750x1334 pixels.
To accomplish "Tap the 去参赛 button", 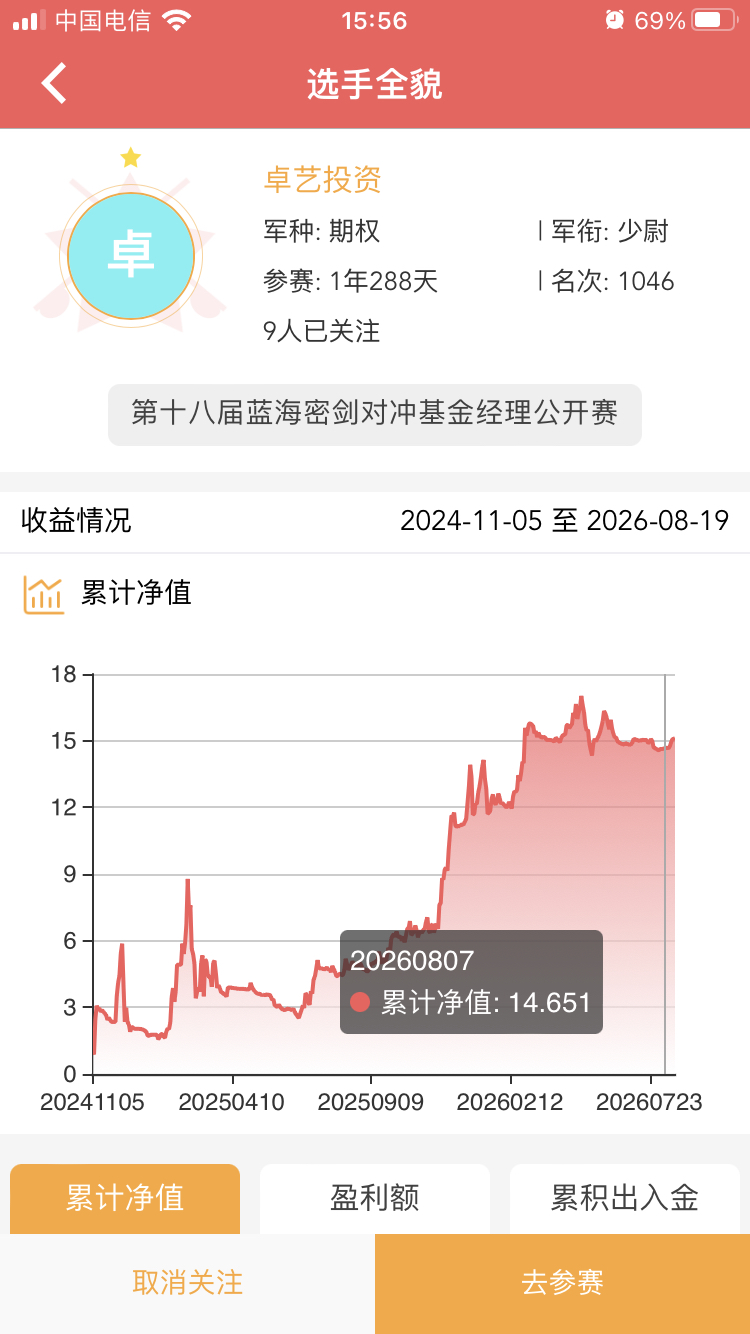I will tap(562, 1283).
